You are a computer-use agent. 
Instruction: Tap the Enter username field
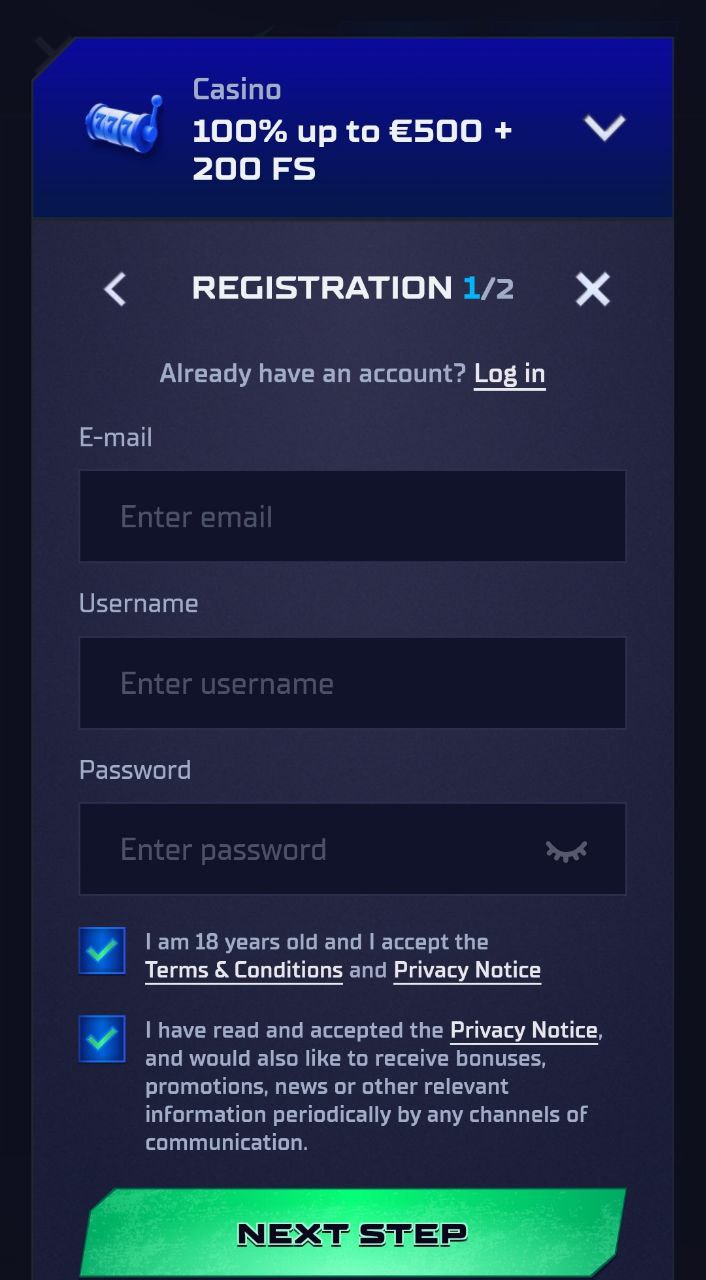(353, 683)
